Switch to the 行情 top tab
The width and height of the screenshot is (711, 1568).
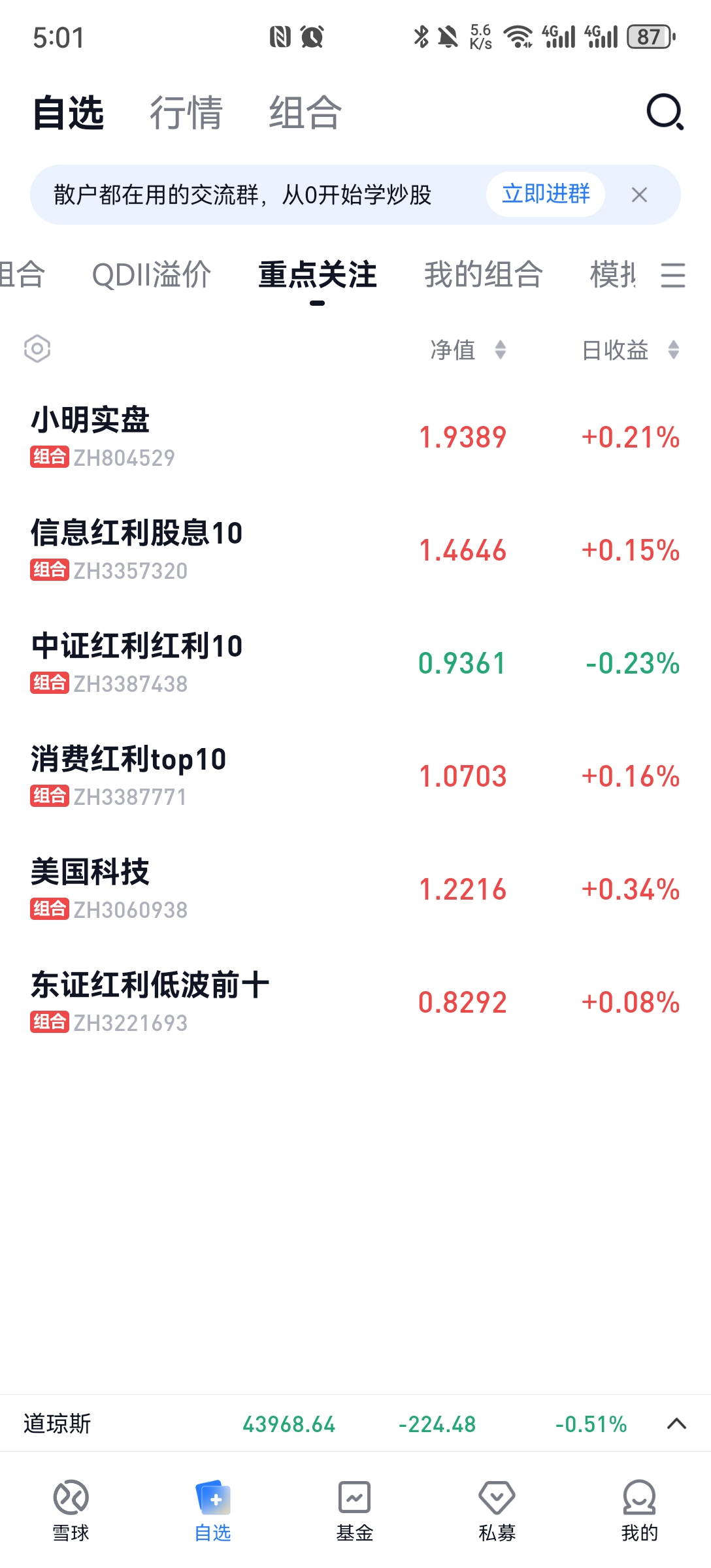(x=186, y=112)
